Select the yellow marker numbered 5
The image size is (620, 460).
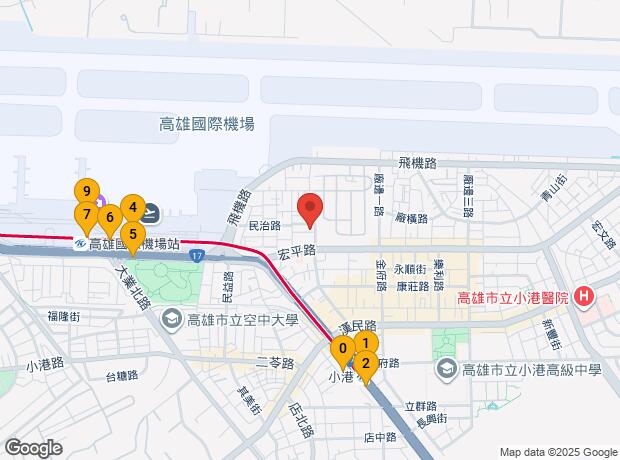pos(133,235)
